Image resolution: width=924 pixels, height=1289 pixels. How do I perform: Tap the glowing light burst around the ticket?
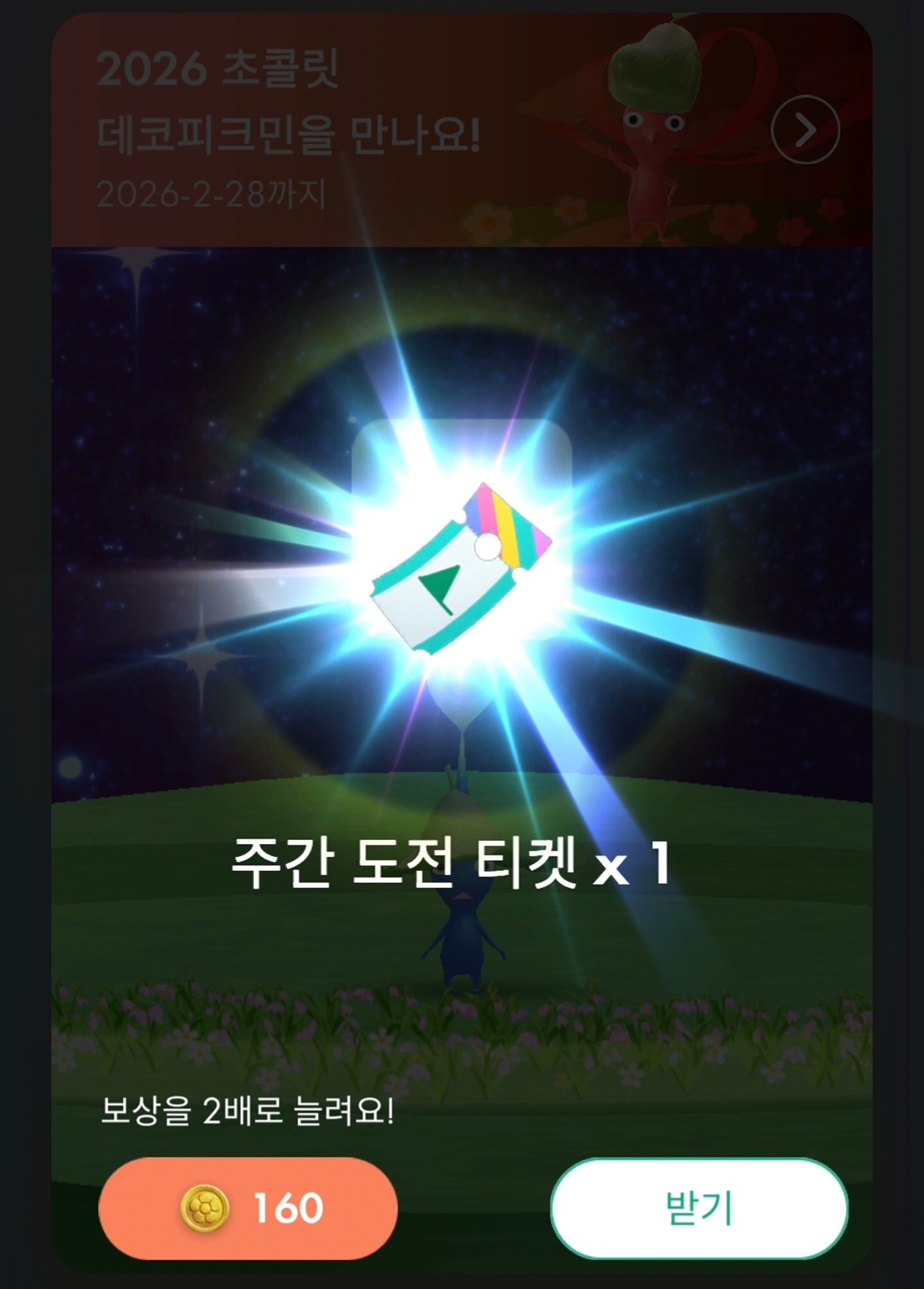pyautogui.click(x=462, y=462)
